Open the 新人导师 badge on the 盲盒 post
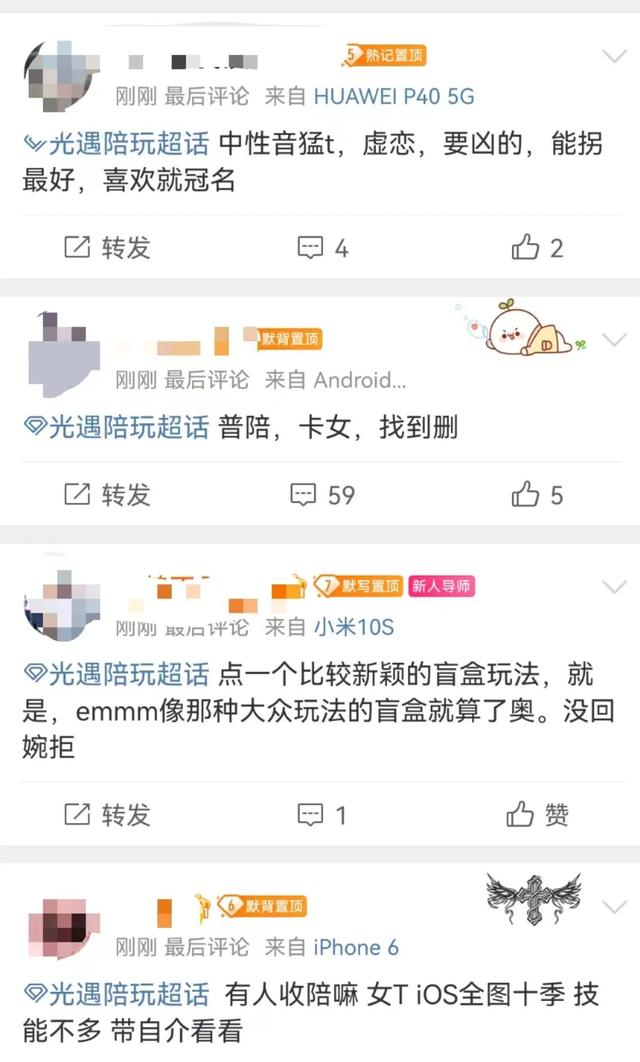Viewport: 640px width, 1062px height. click(441, 586)
